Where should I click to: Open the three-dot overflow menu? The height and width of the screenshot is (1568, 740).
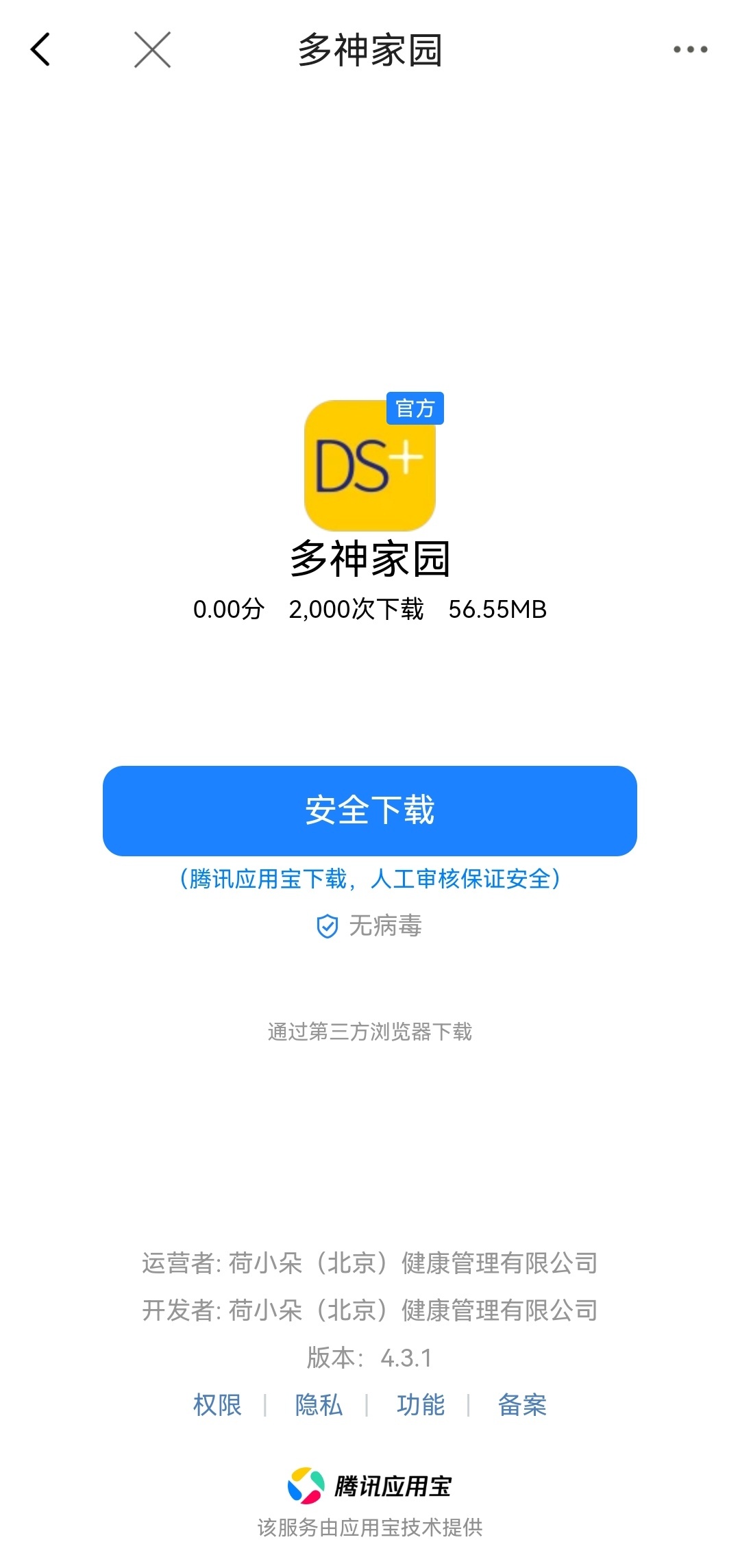click(x=690, y=49)
